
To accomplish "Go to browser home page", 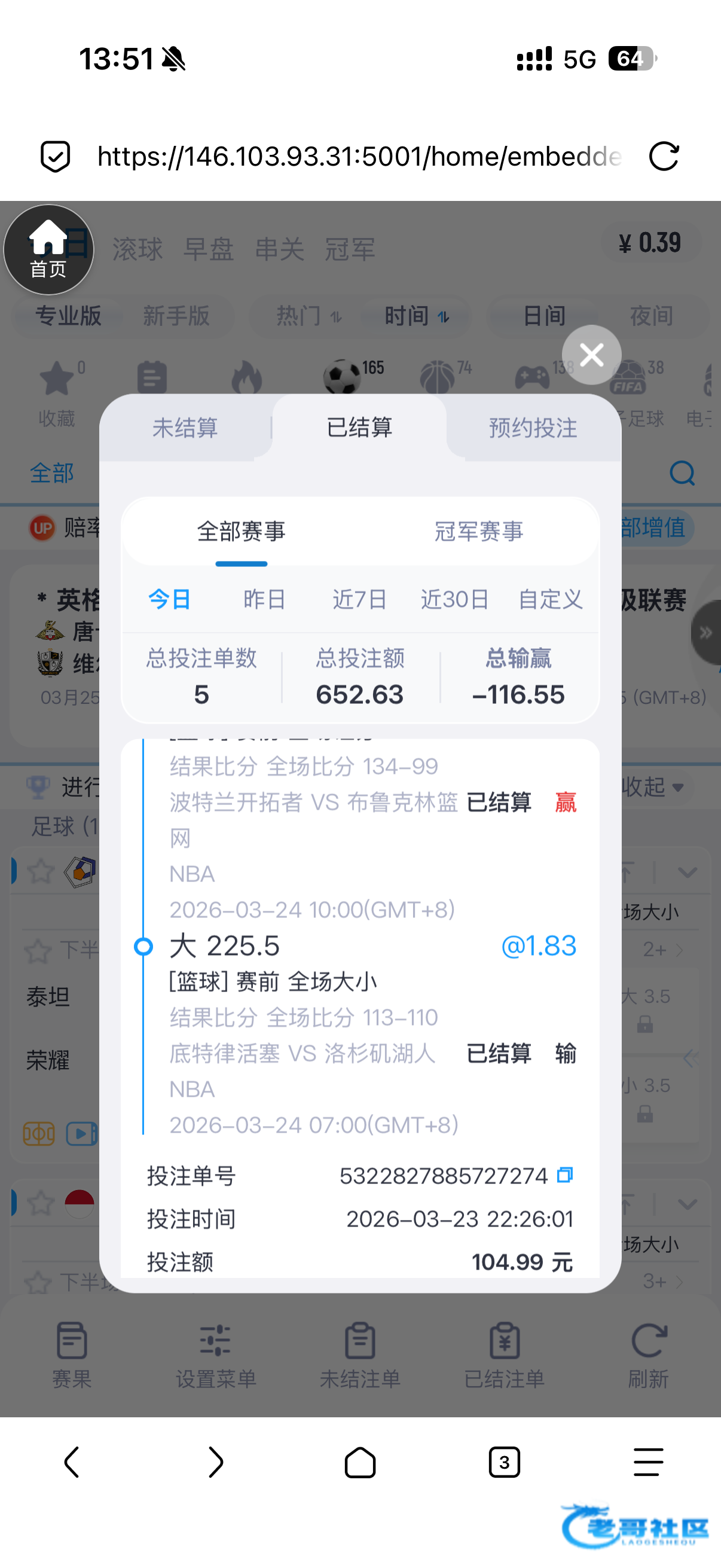I will coord(359,1462).
